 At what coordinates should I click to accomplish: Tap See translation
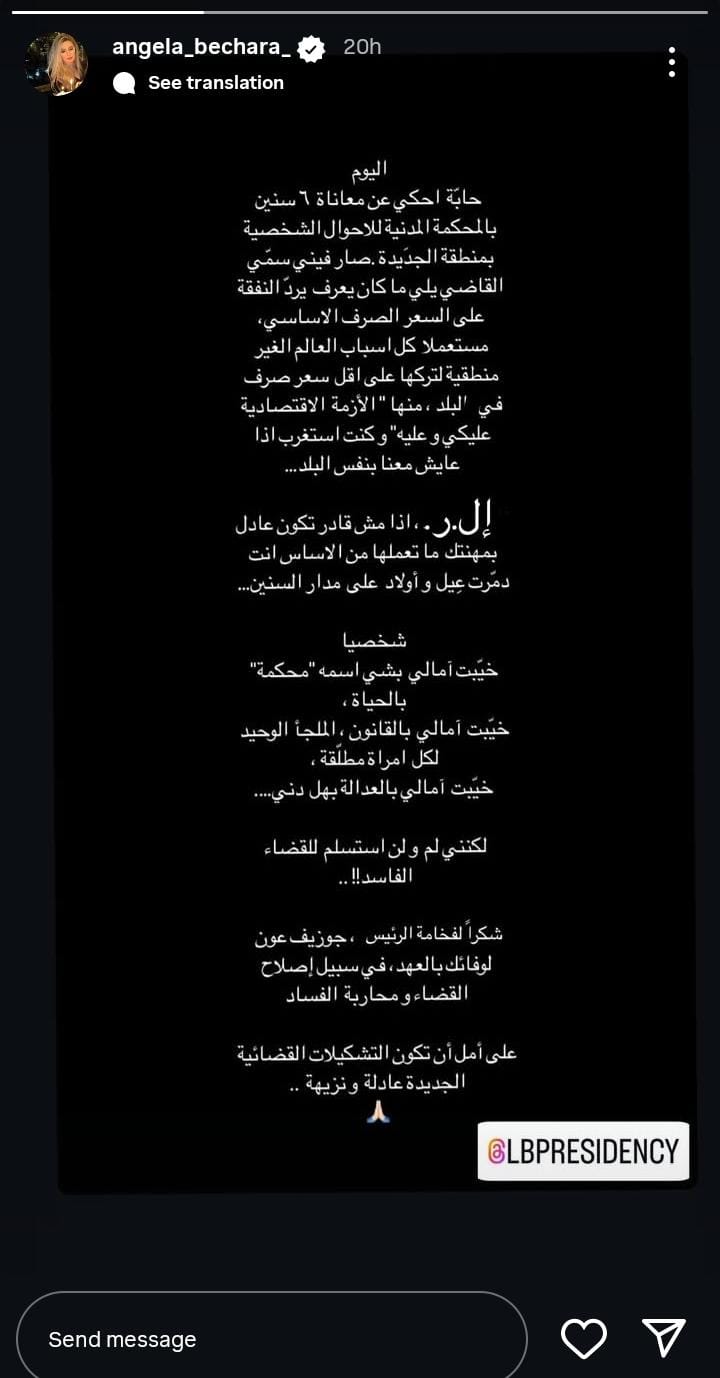coord(214,83)
